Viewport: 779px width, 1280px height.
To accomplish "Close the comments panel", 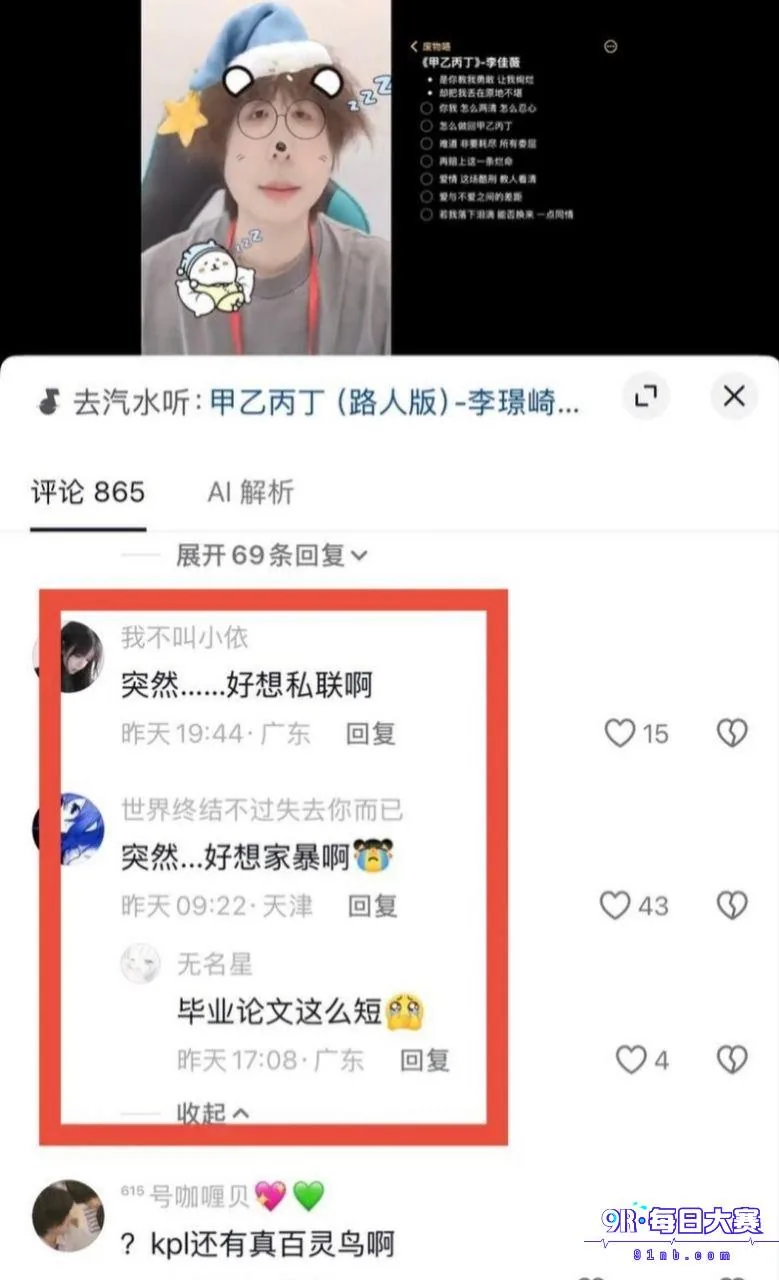I will coord(734,397).
